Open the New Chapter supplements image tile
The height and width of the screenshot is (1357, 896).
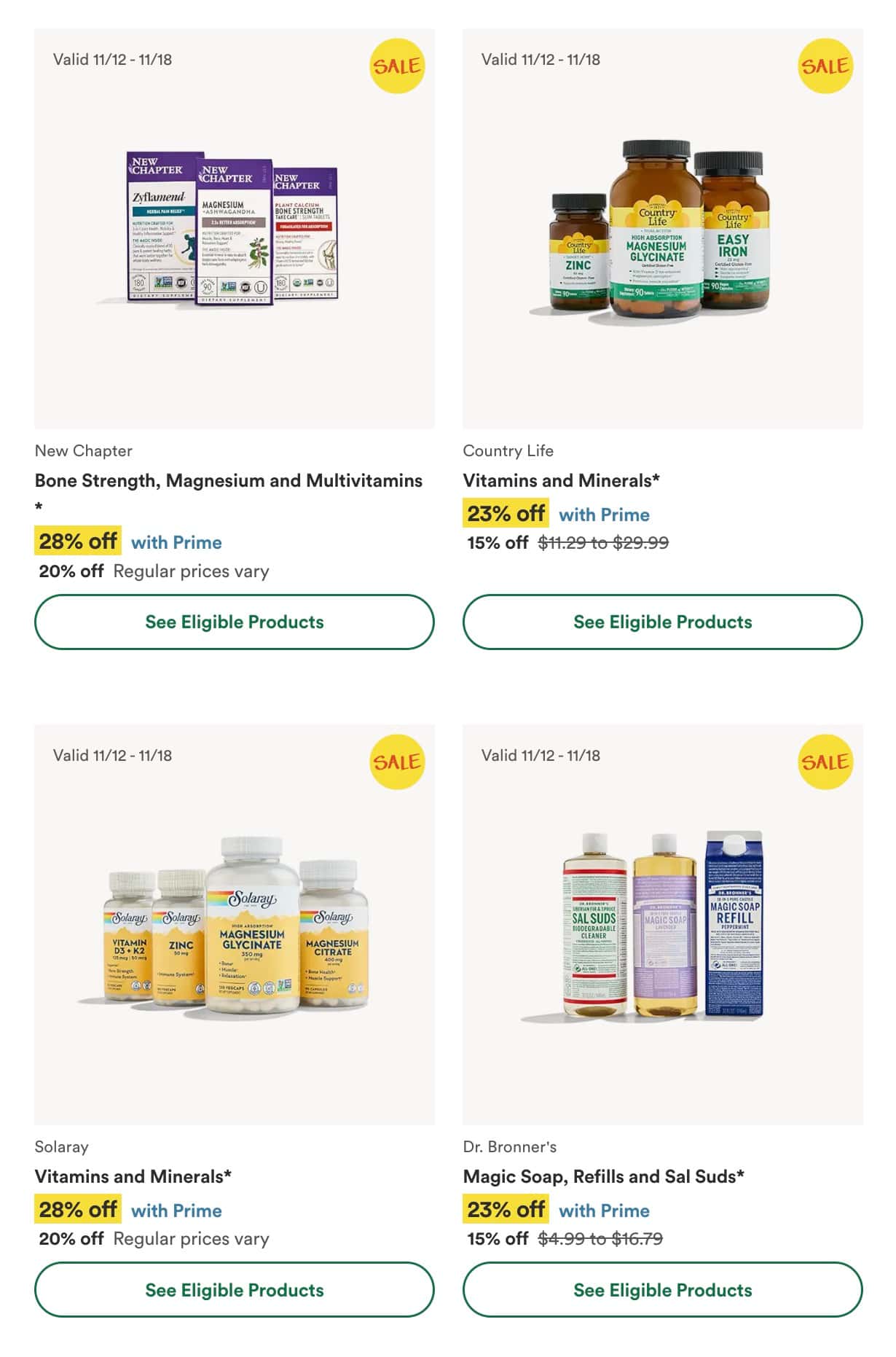(234, 229)
